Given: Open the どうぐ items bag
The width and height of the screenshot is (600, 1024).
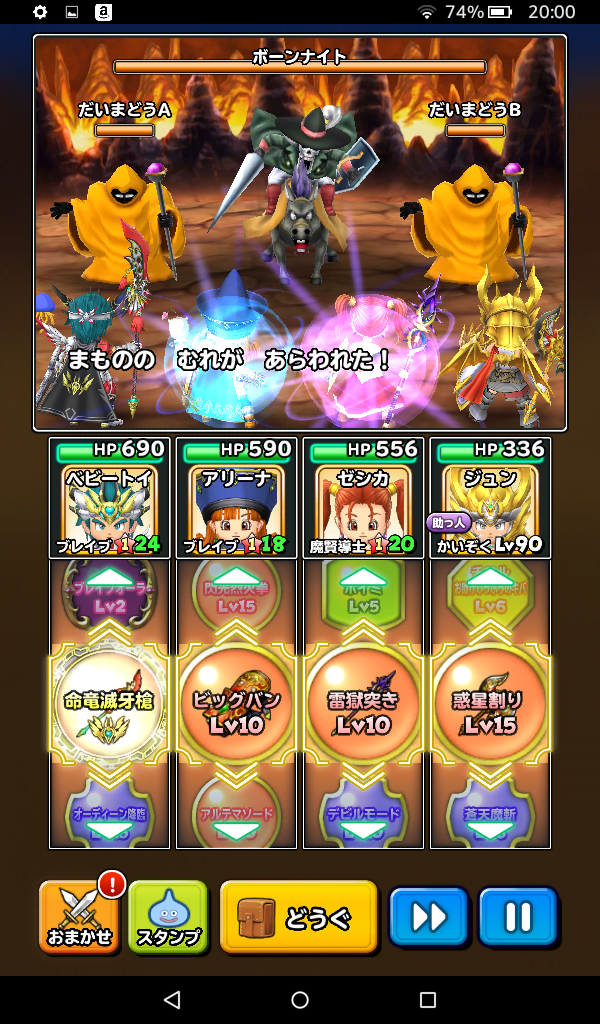Looking at the screenshot, I should [x=298, y=917].
